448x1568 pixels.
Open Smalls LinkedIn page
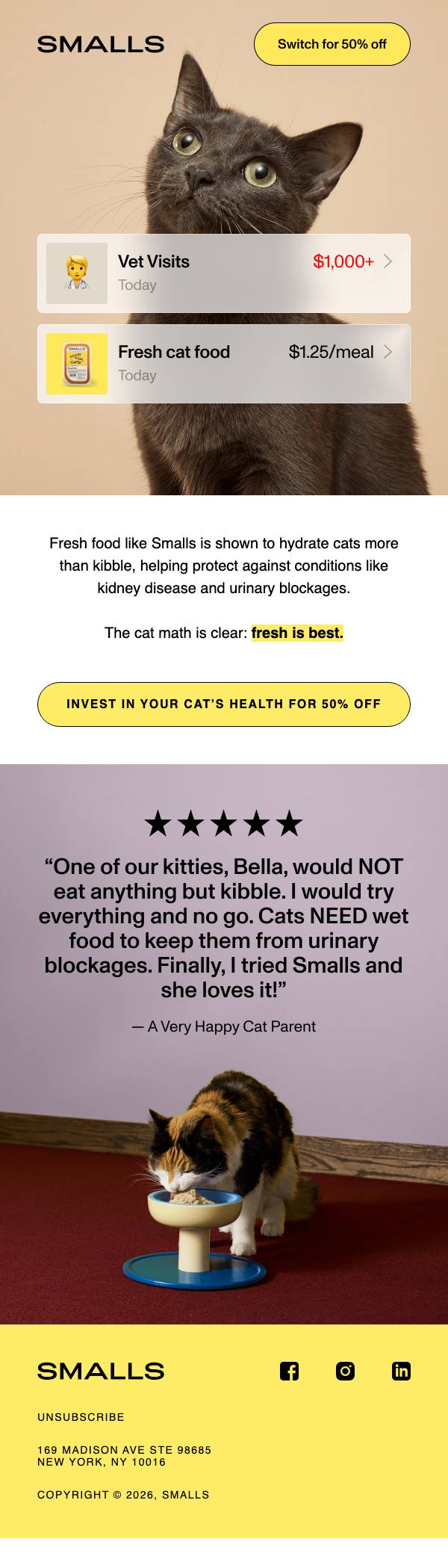401,1371
